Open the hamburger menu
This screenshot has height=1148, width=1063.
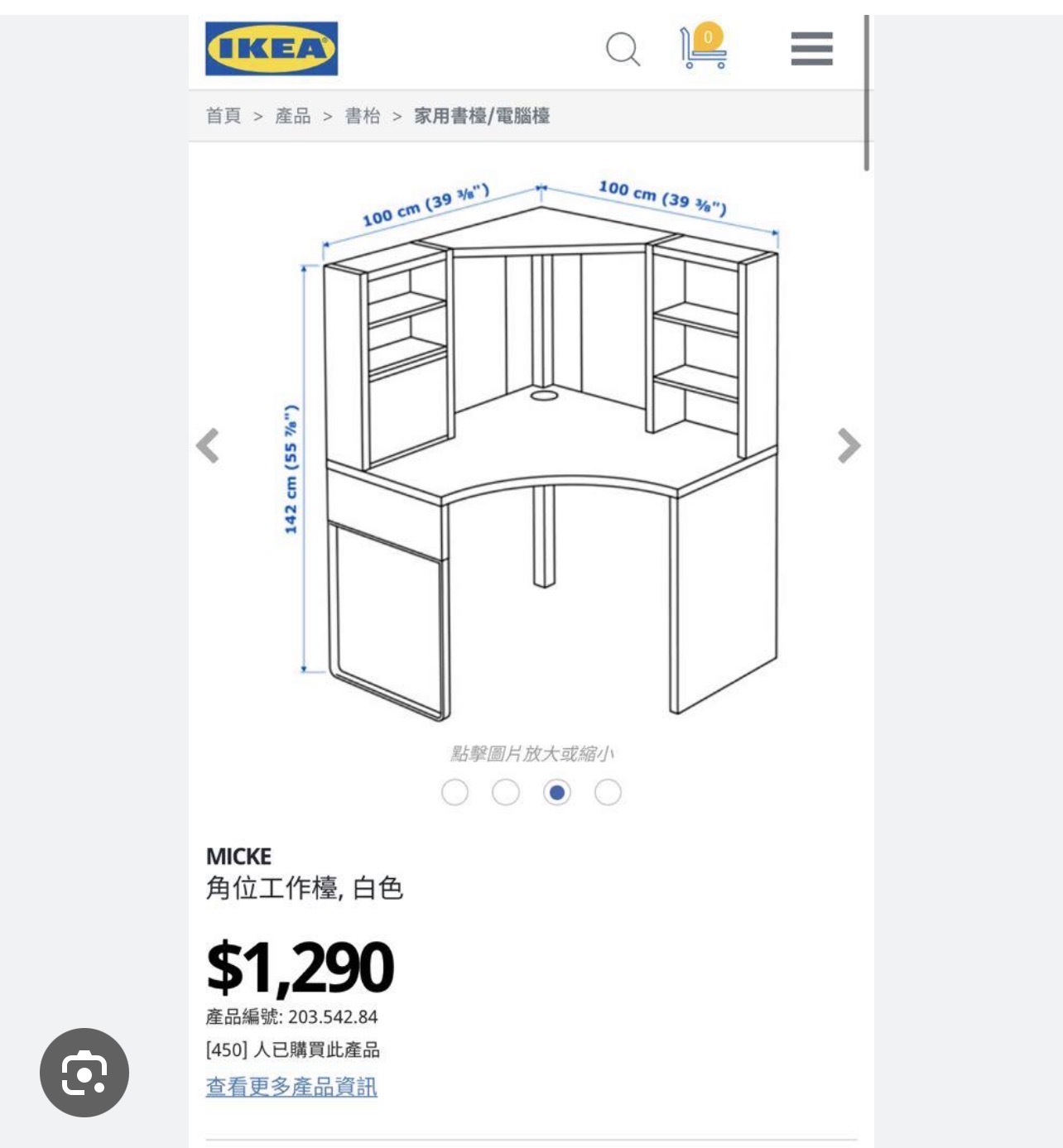click(811, 49)
